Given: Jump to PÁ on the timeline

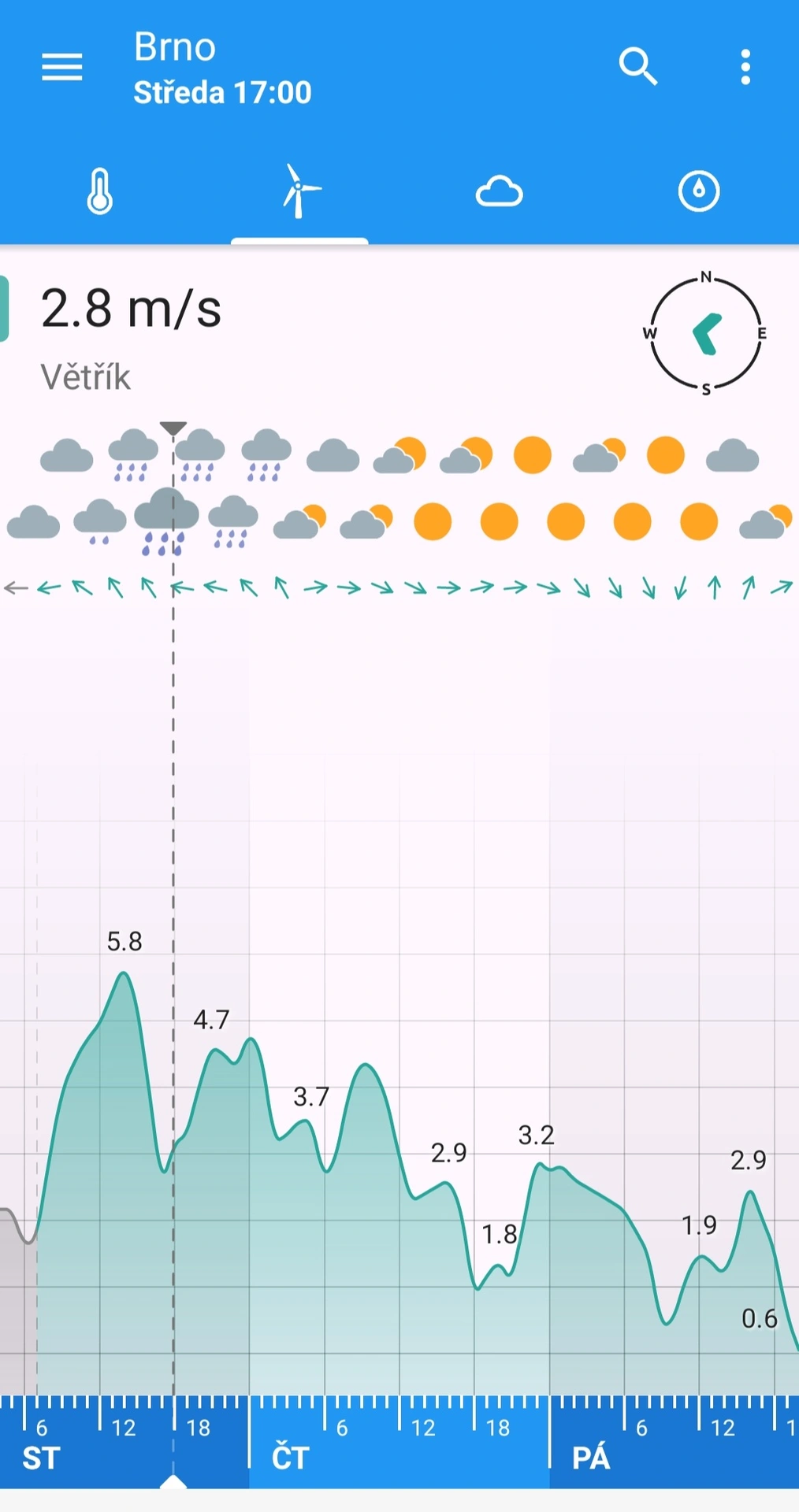Looking at the screenshot, I should coord(591,1458).
